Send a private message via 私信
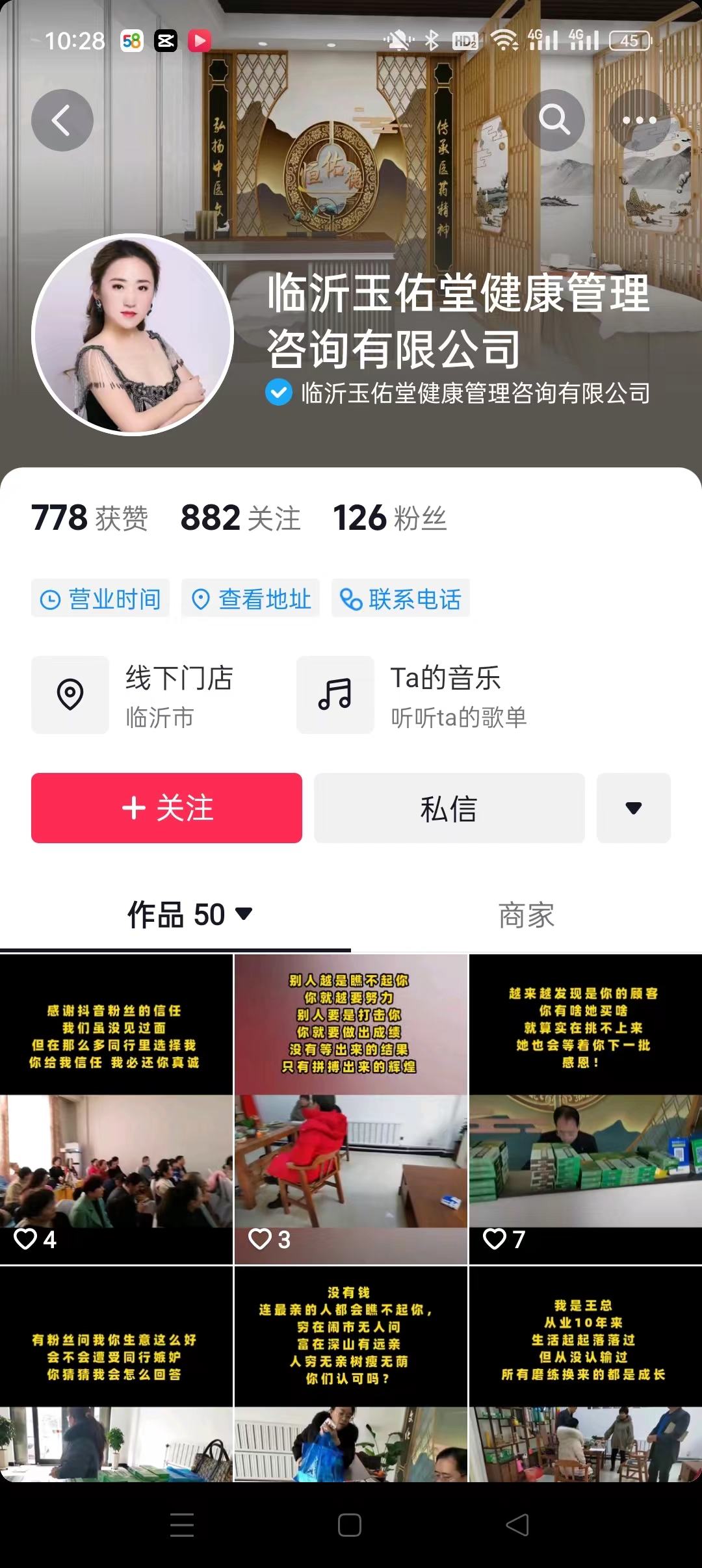 point(449,808)
